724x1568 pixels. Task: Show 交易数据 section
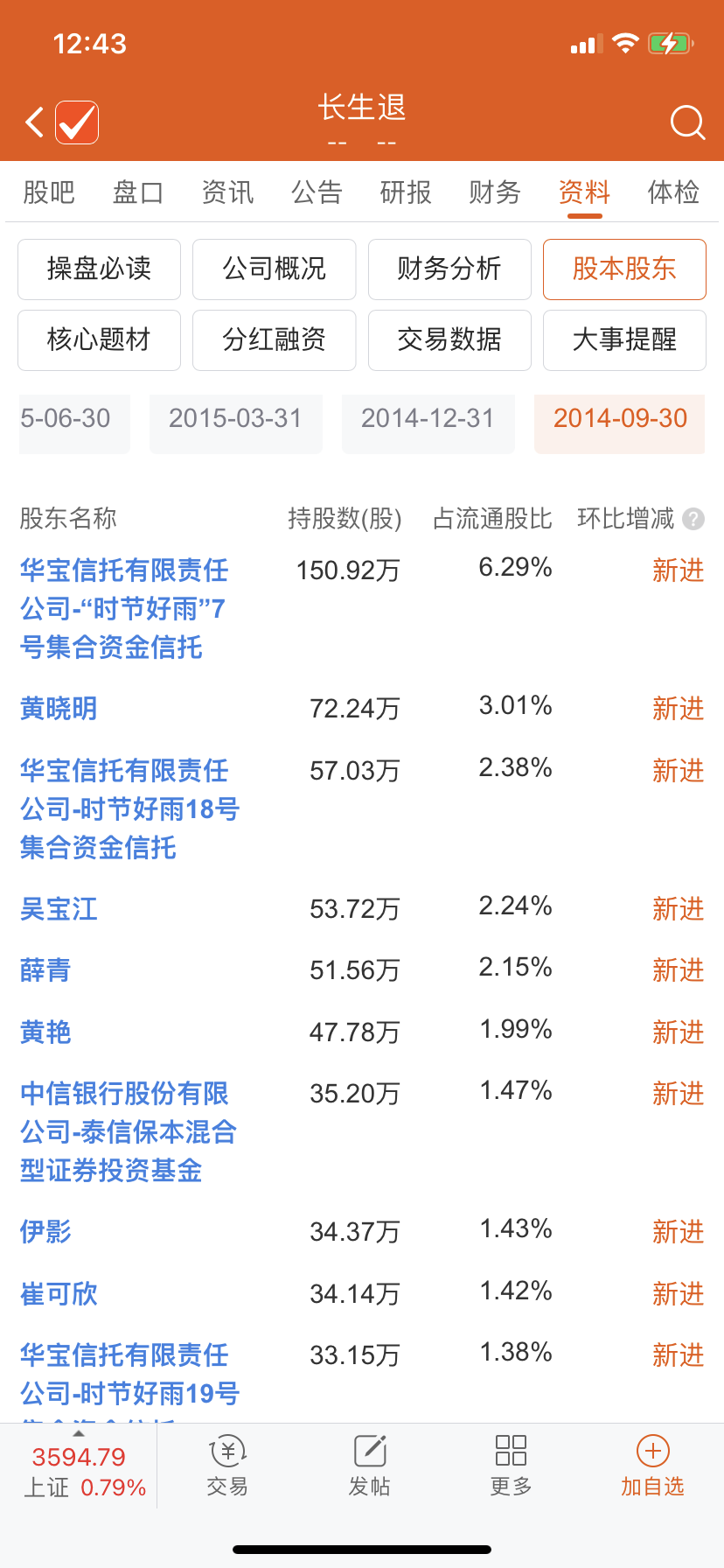click(449, 339)
